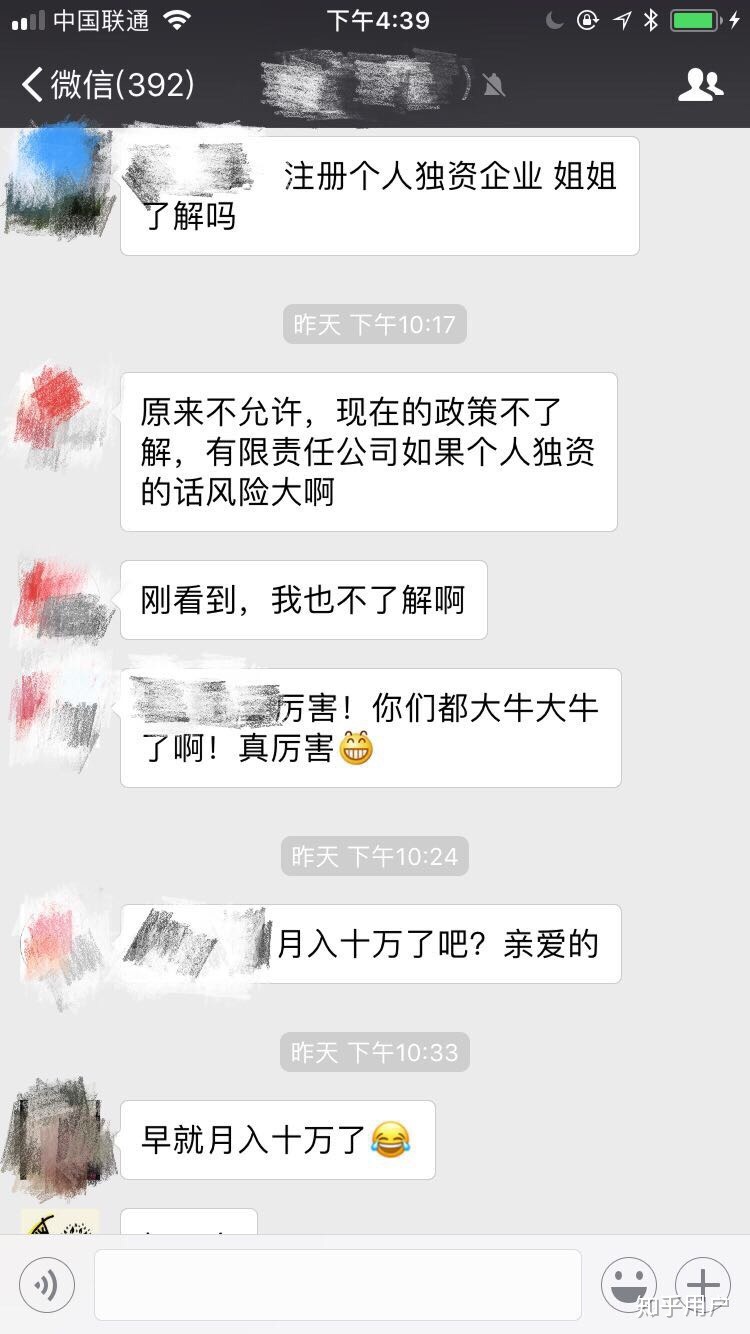Tap the plus icon to open attachment options
This screenshot has height=1334, width=750.
703,1285
